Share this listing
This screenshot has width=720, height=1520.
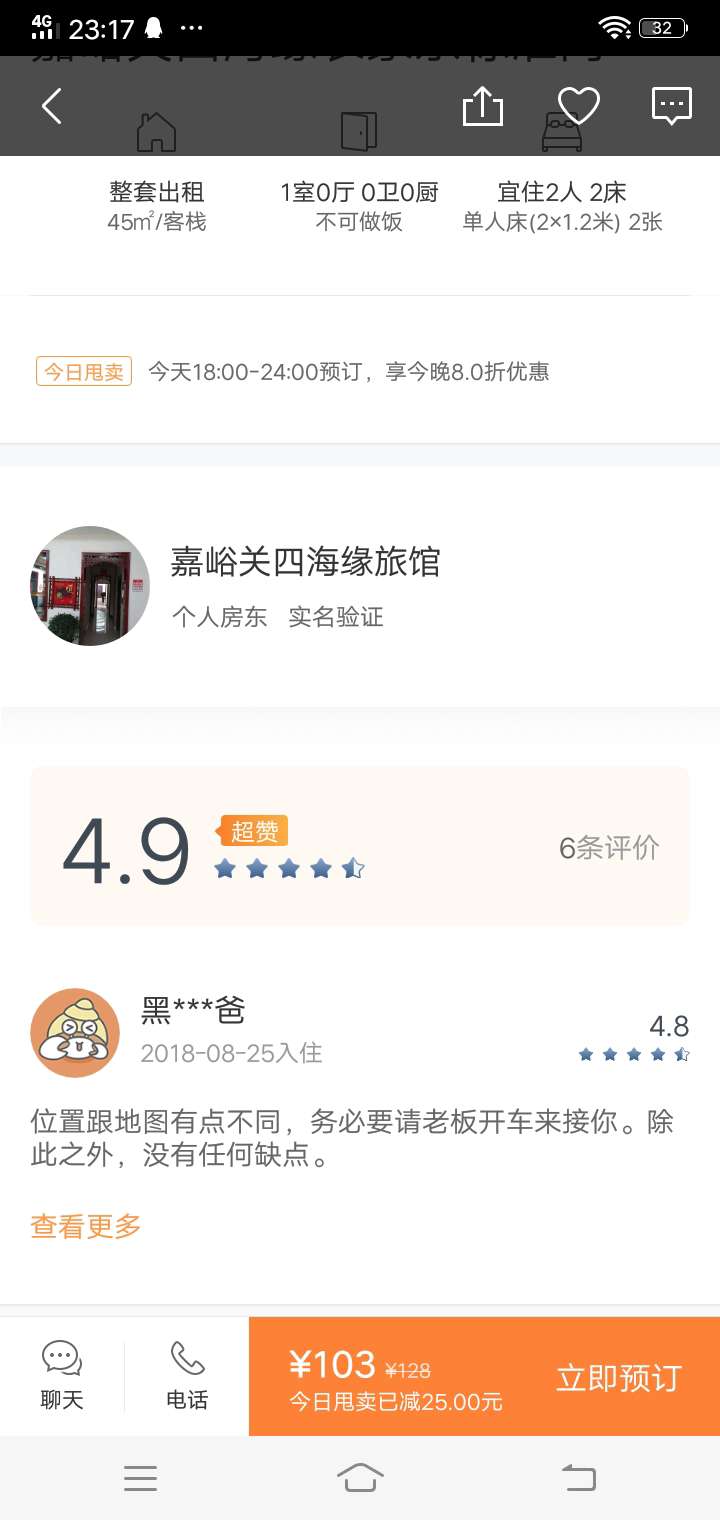point(482,106)
